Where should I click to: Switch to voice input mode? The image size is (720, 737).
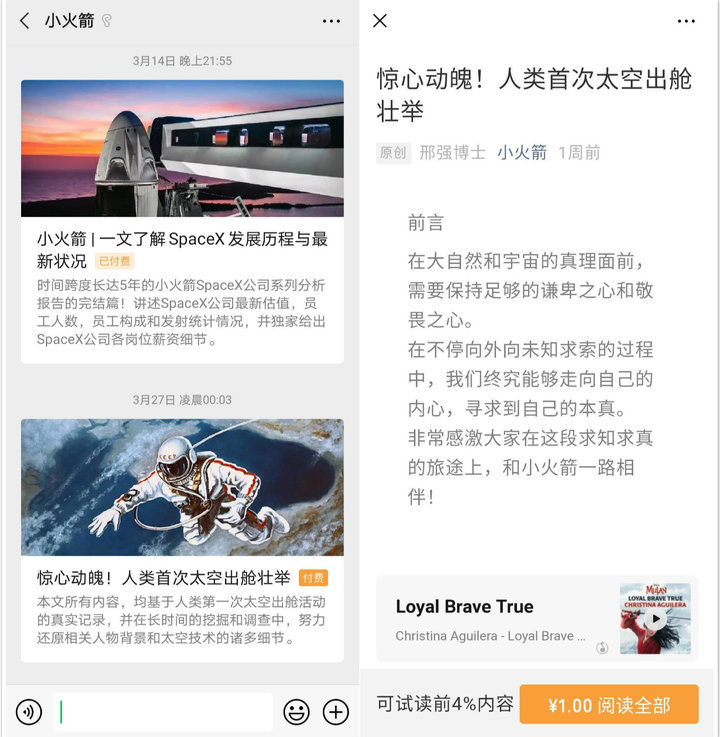[x=29, y=712]
